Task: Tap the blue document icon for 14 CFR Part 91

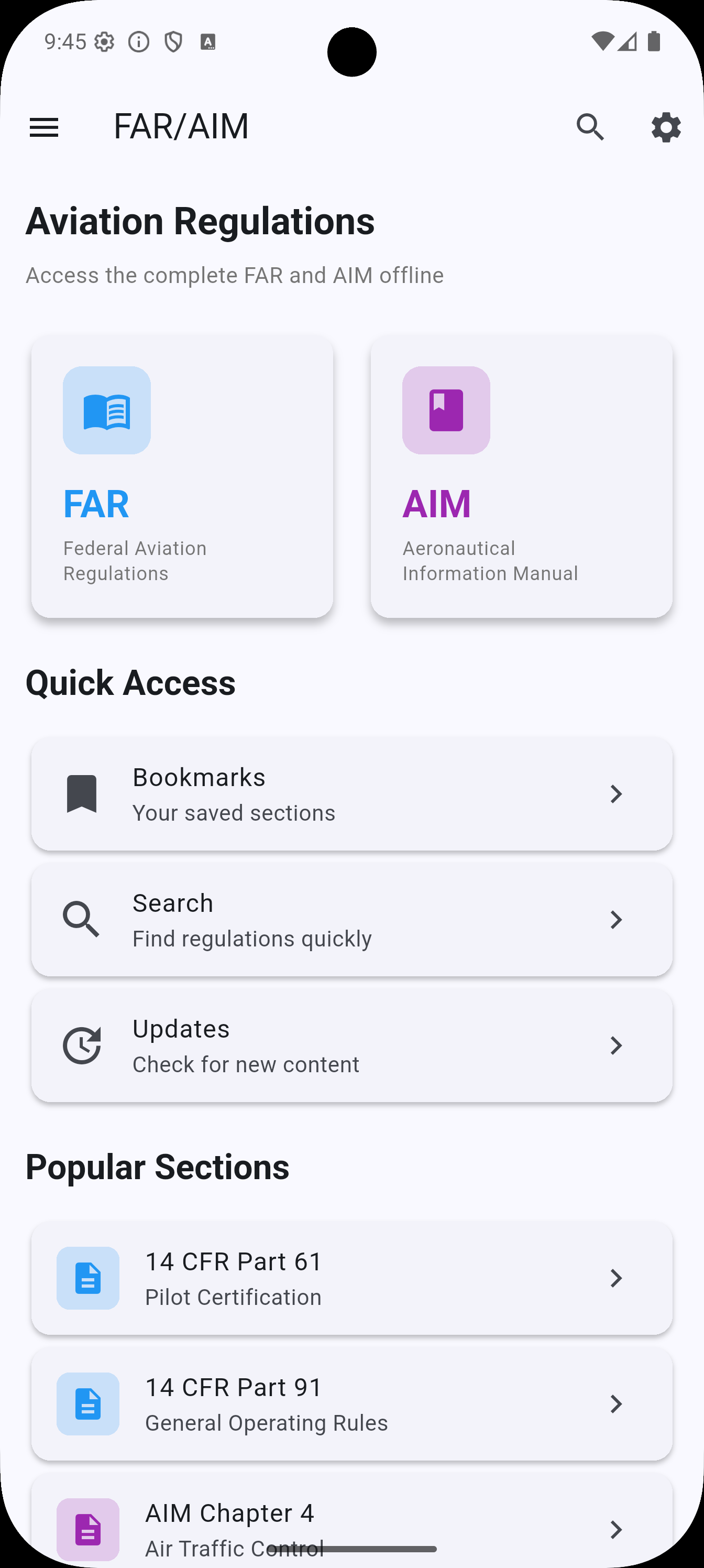Action: (87, 1404)
